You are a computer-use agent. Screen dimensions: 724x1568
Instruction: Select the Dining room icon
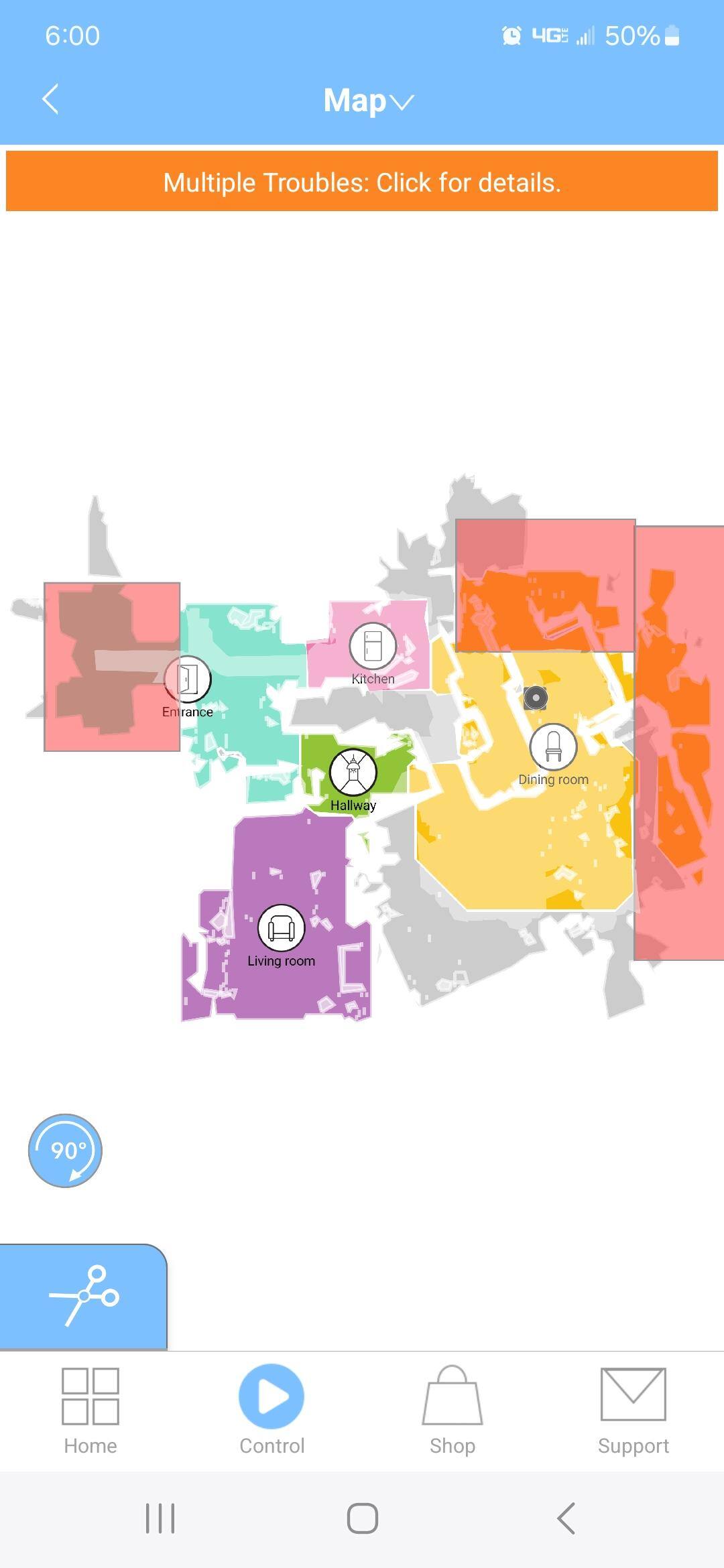click(x=553, y=746)
